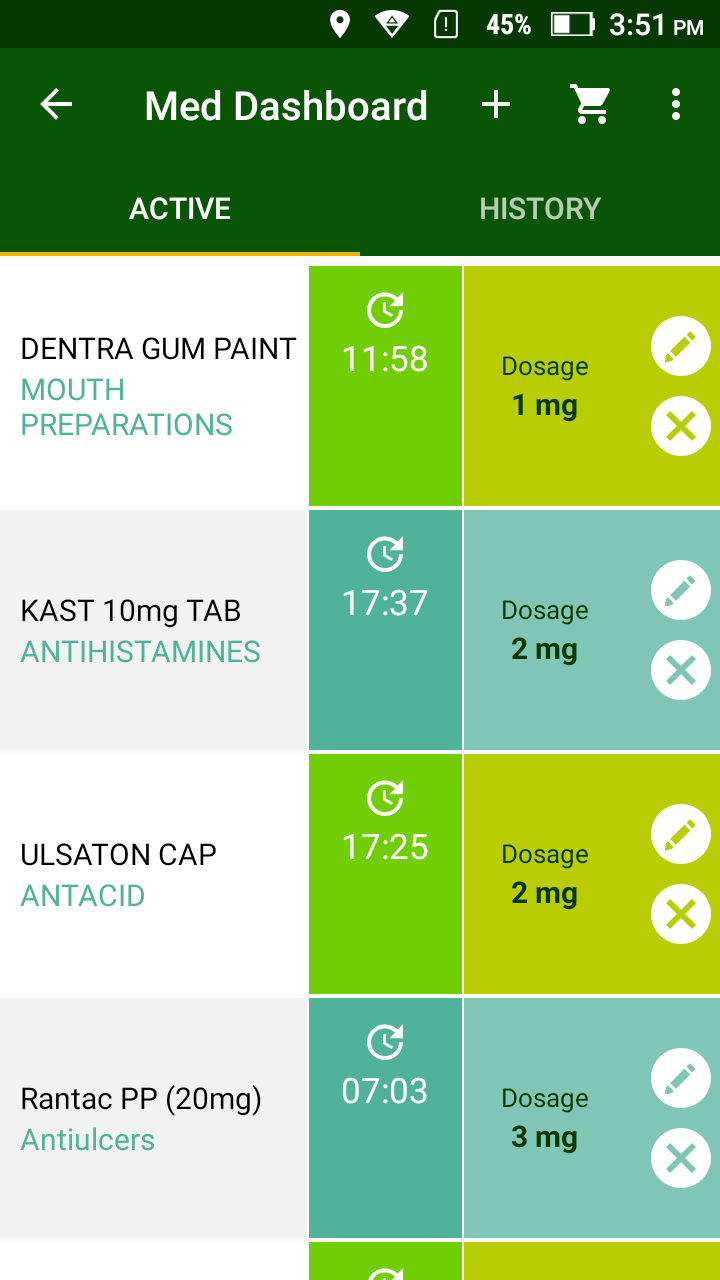Switch to the History tab
Viewport: 720px width, 1280px height.
pos(540,208)
